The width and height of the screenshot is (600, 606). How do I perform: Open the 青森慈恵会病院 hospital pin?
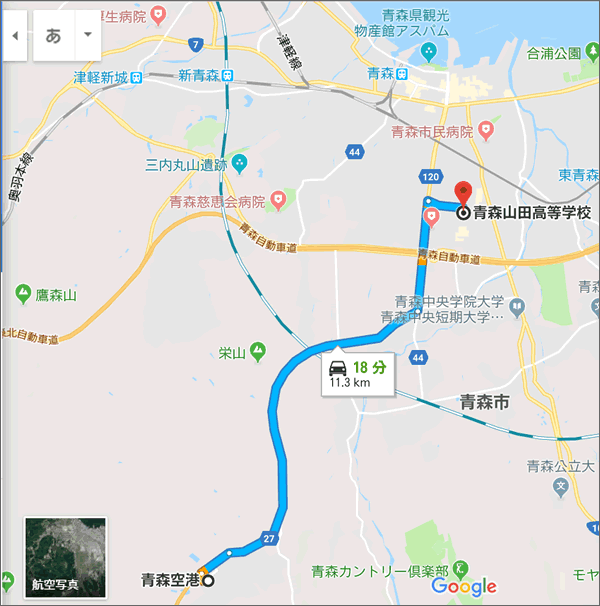[278, 201]
